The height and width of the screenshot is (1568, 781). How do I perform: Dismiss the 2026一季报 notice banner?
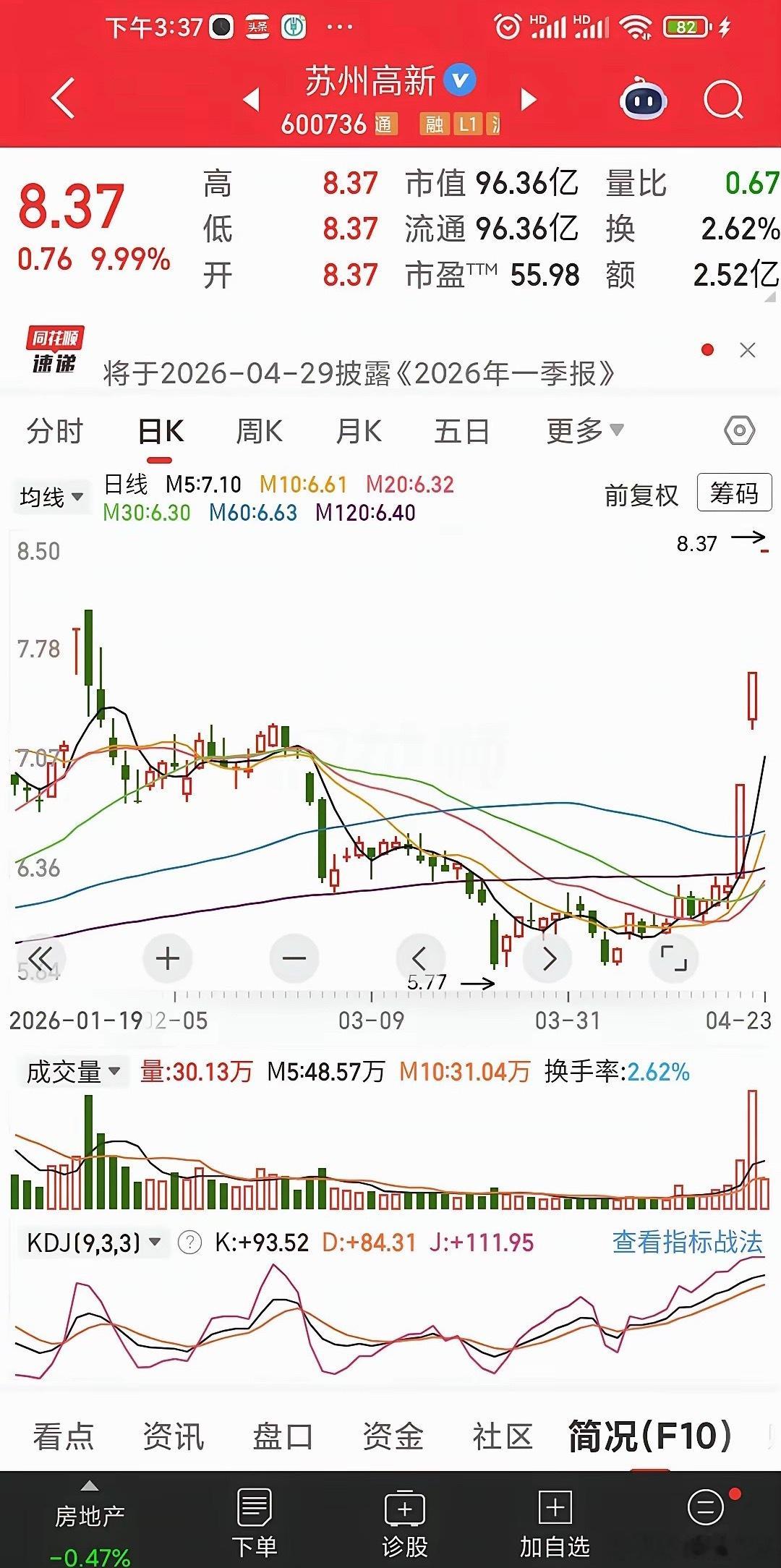tap(749, 349)
